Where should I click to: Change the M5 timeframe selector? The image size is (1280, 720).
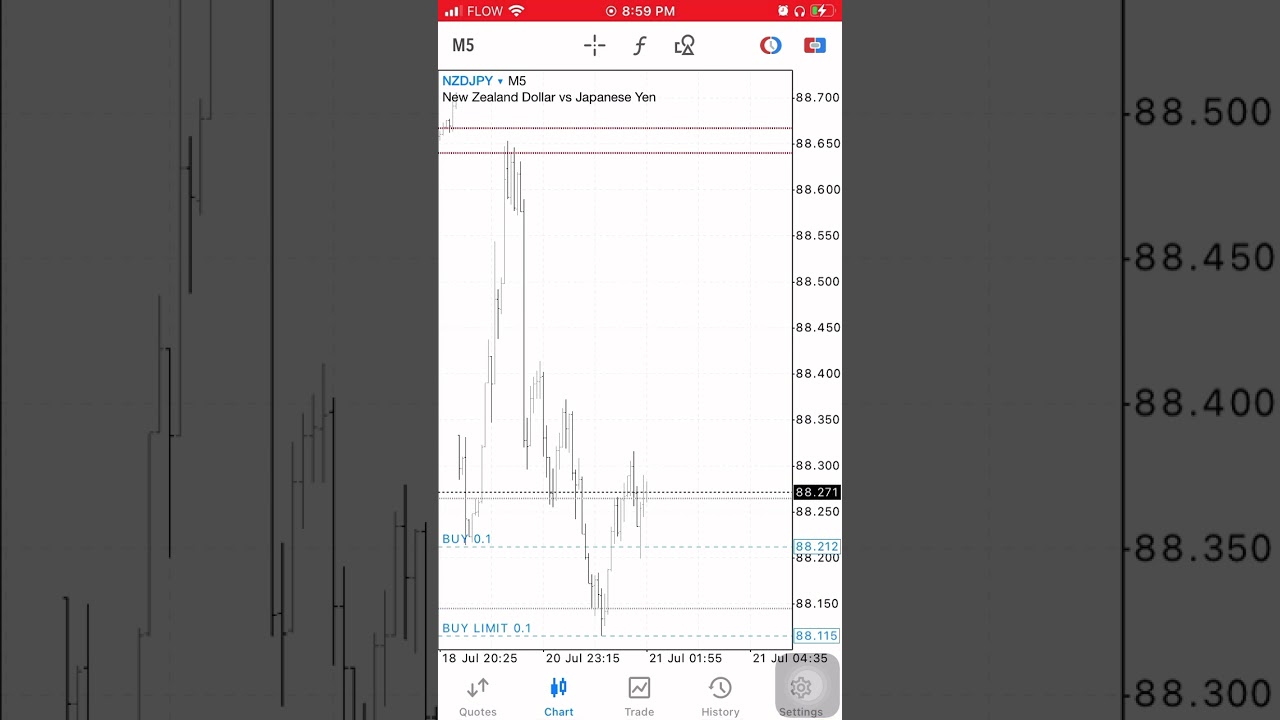pos(463,45)
